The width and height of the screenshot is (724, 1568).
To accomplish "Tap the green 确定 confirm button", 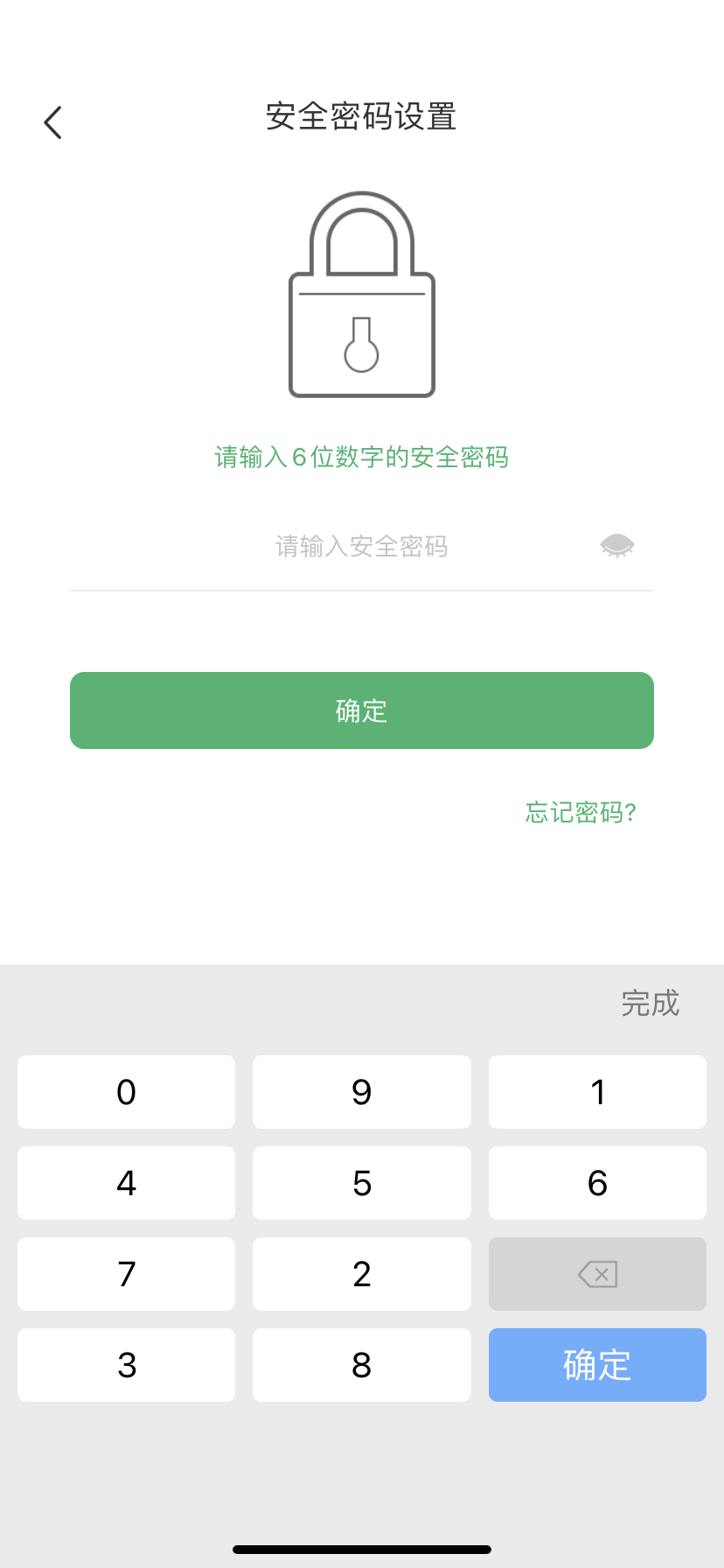I will [x=361, y=710].
